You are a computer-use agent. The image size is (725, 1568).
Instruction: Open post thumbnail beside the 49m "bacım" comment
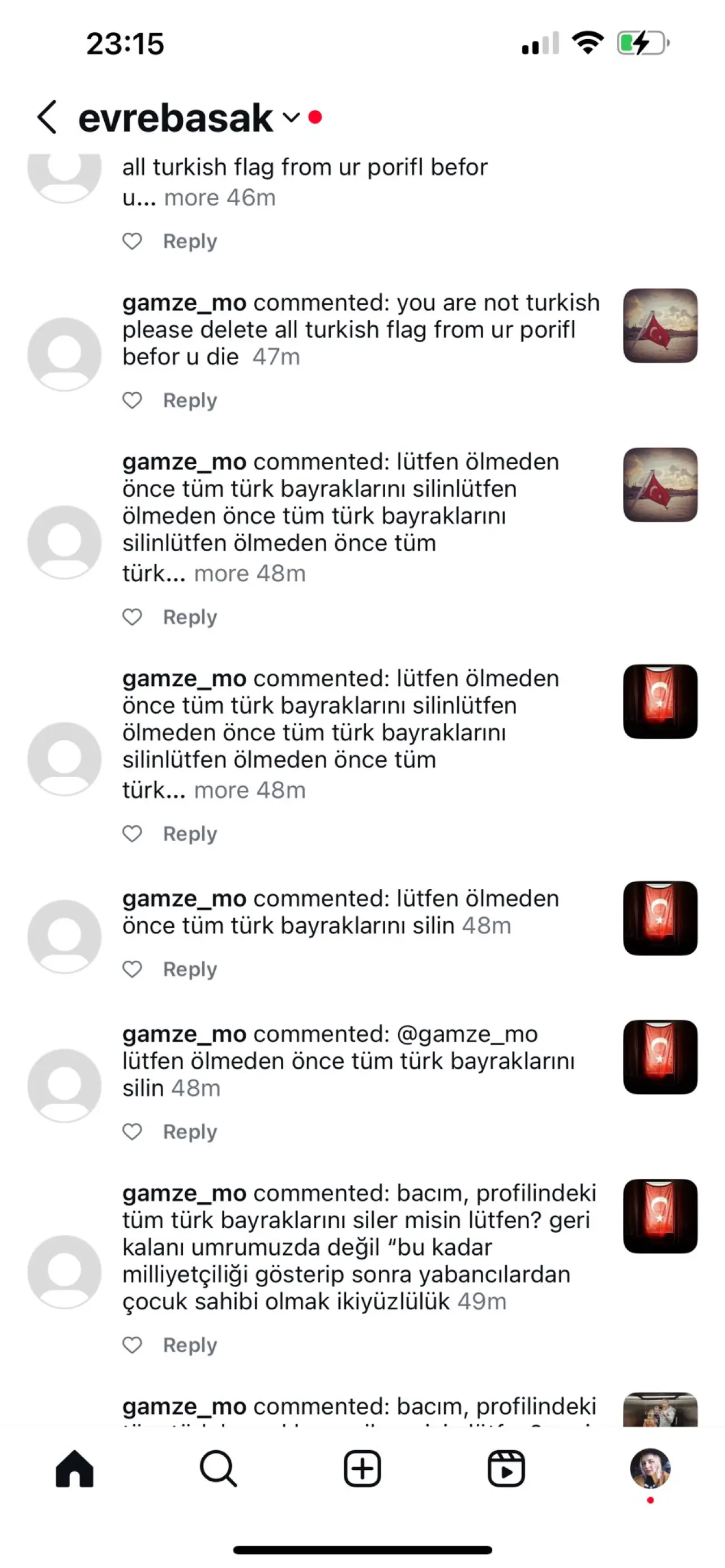(x=660, y=1216)
